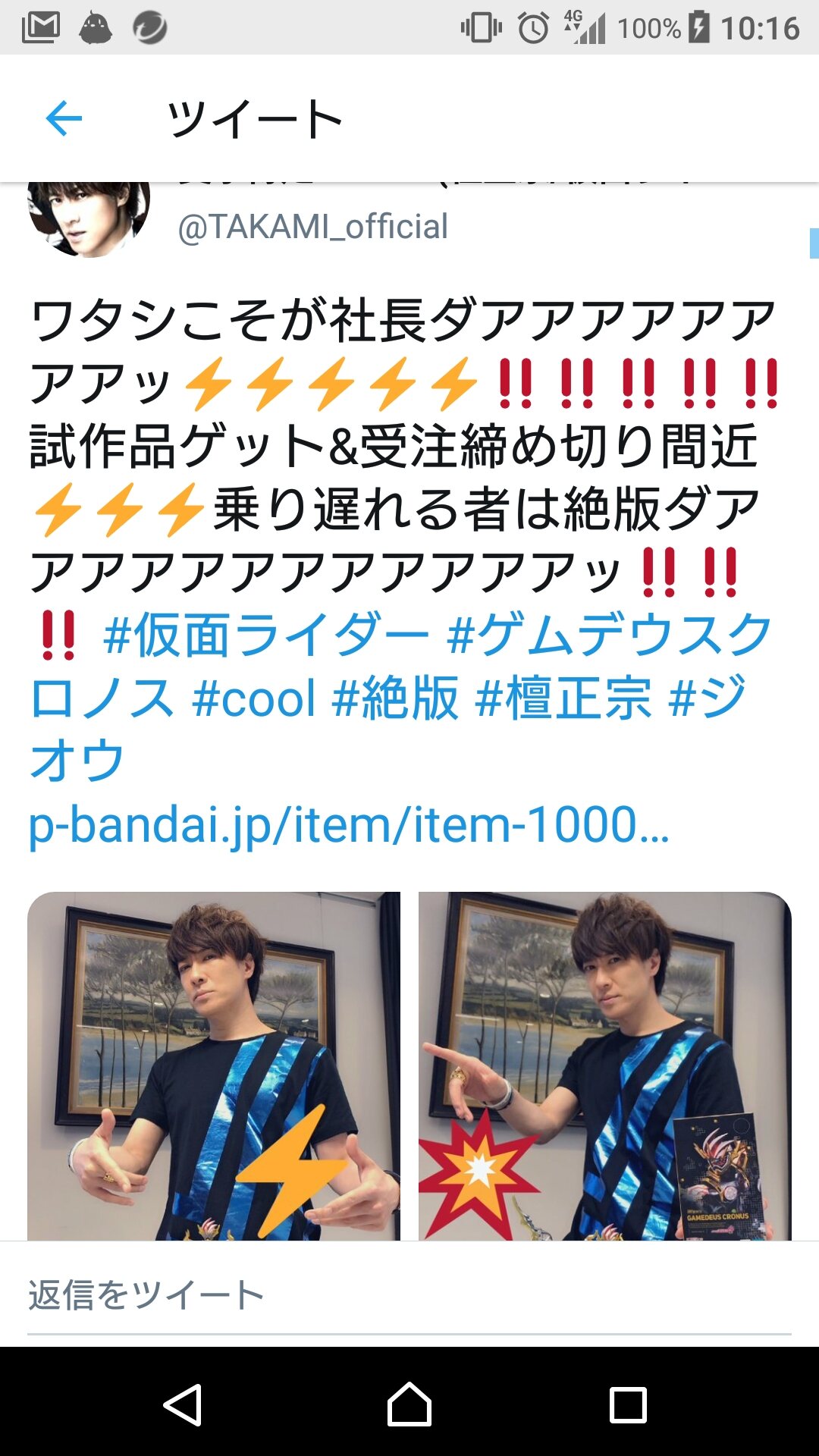Tap the system home button
This screenshot has width=819, height=1456.
pos(409,1404)
